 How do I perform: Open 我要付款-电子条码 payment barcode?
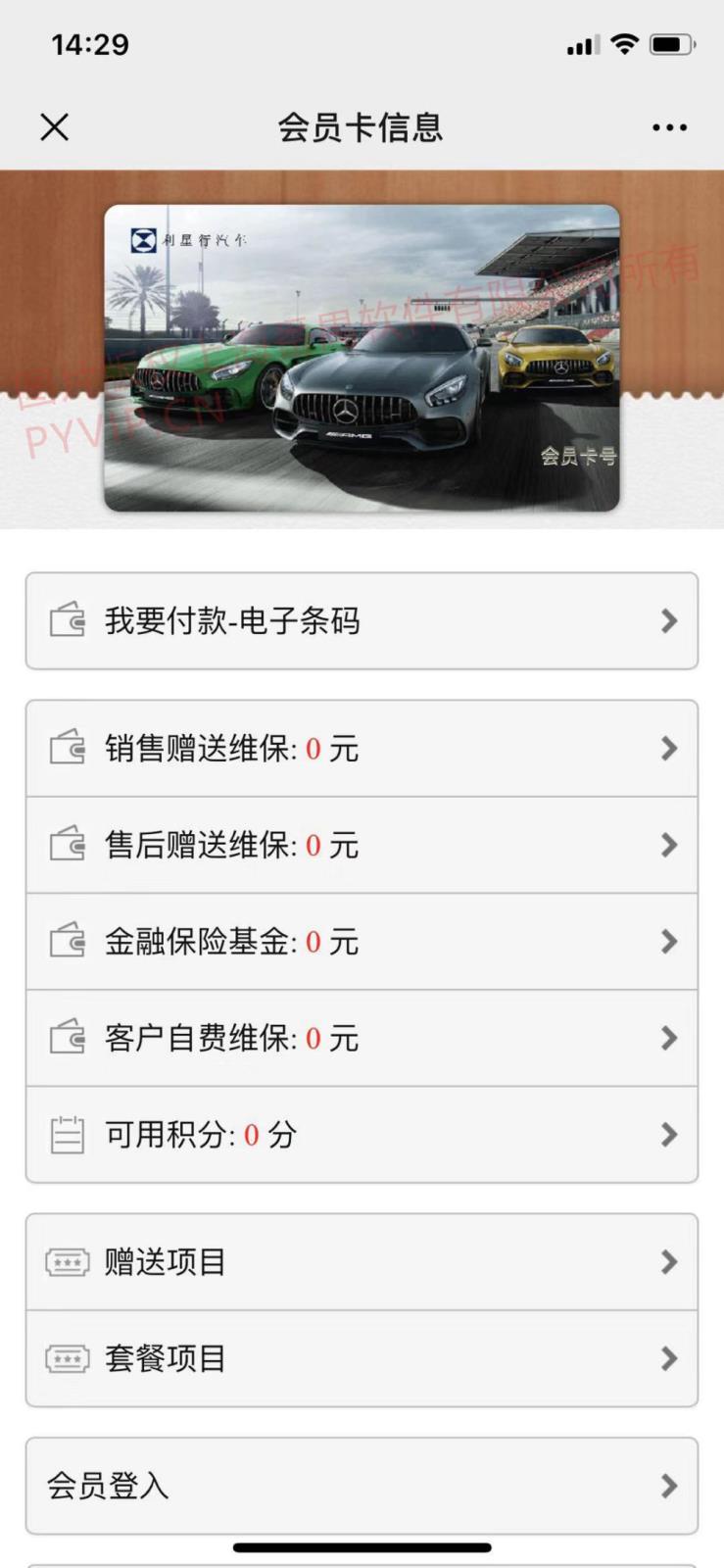point(362,621)
